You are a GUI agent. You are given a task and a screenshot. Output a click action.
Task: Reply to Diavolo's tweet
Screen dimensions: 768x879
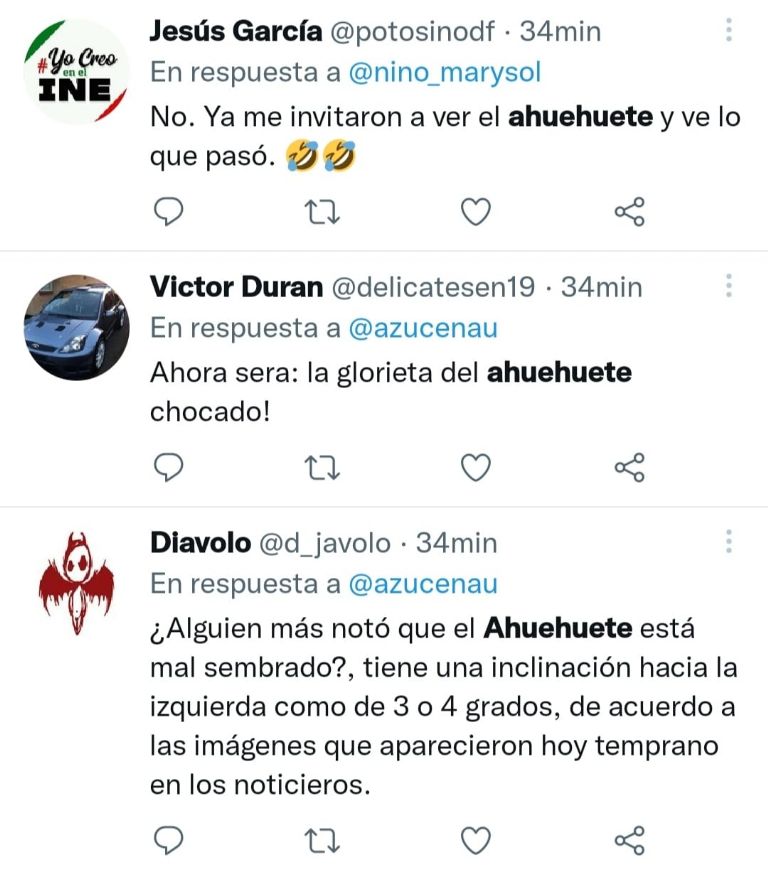[171, 840]
